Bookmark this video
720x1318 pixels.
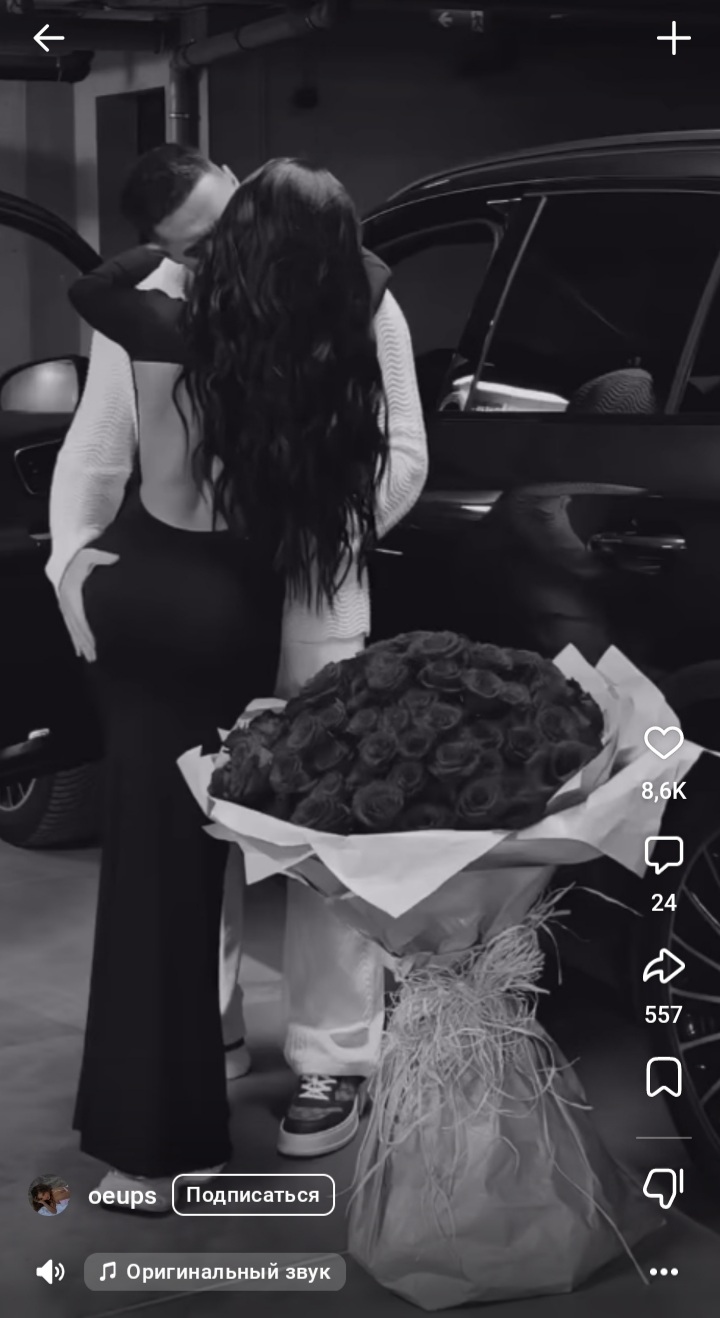[x=663, y=1078]
